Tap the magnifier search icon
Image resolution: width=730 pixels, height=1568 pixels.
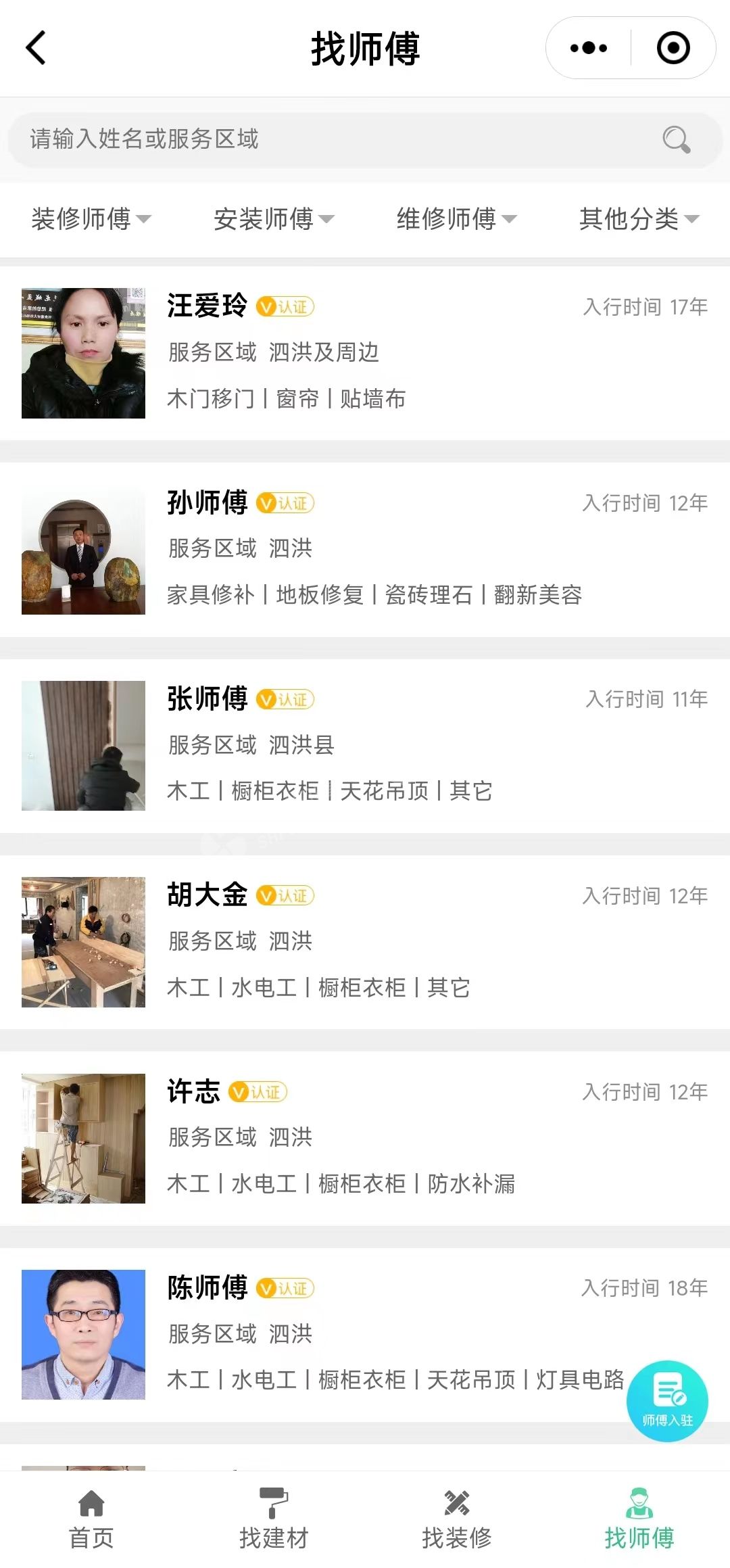point(675,140)
